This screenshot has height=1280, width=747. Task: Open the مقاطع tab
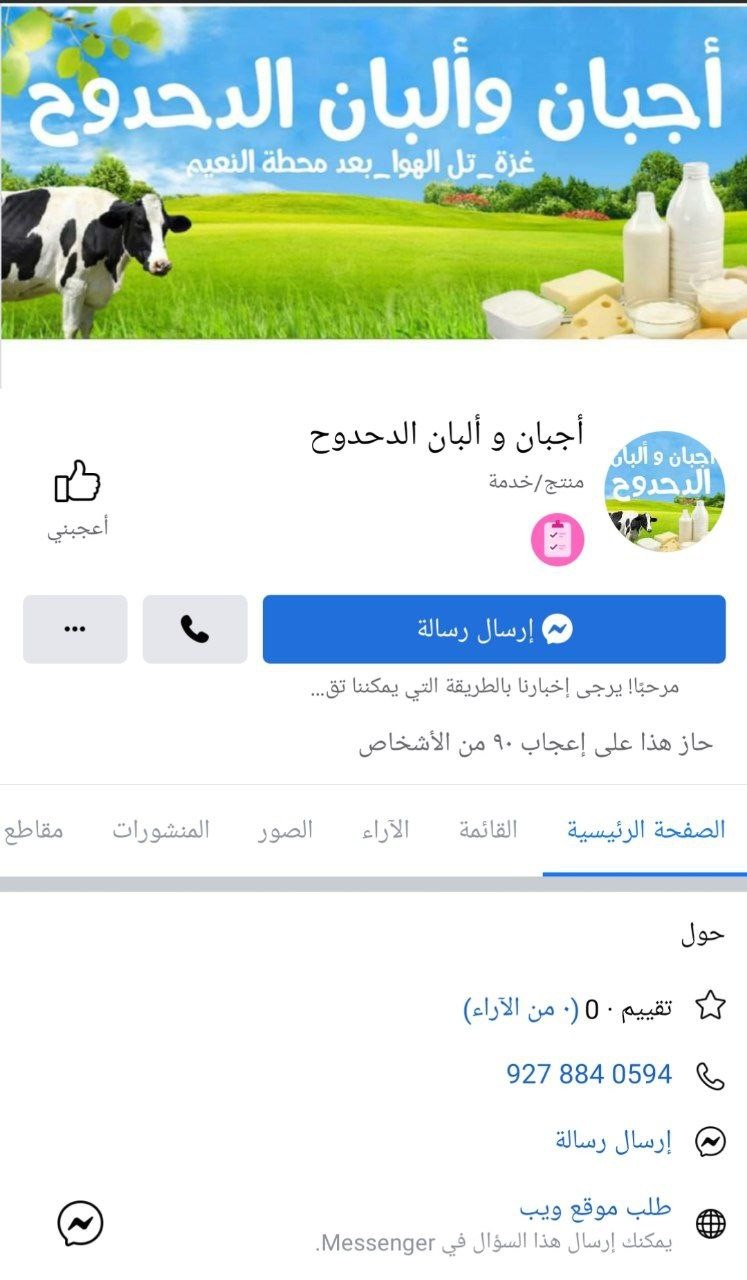(x=34, y=830)
